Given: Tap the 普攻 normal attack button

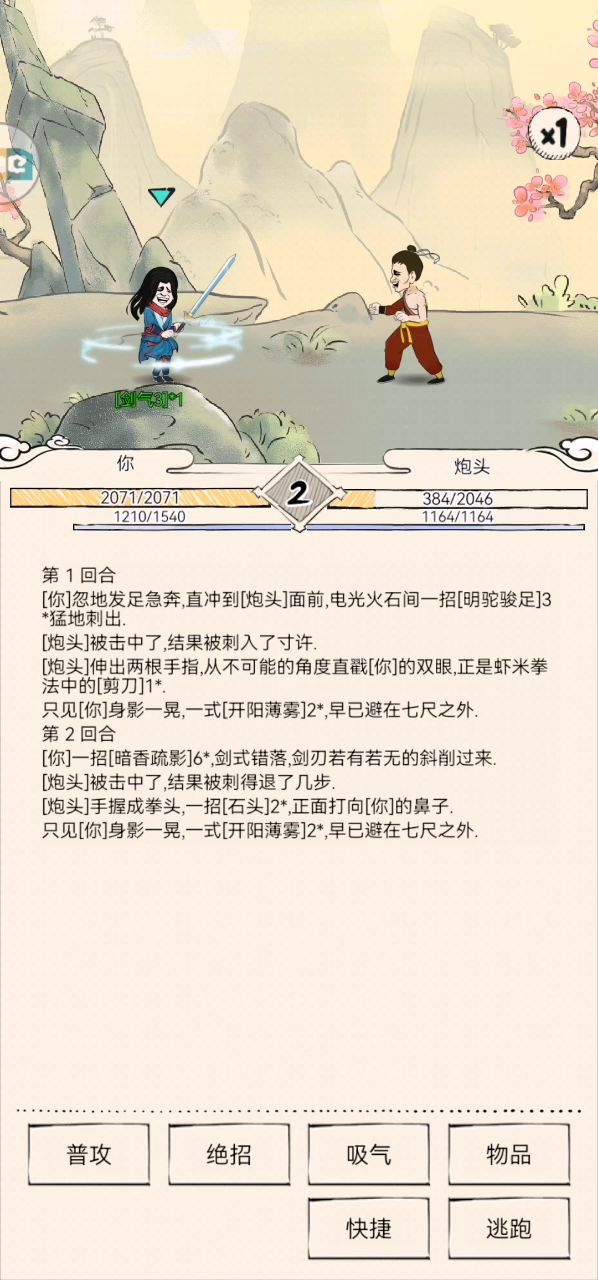Looking at the screenshot, I should coord(89,1154).
